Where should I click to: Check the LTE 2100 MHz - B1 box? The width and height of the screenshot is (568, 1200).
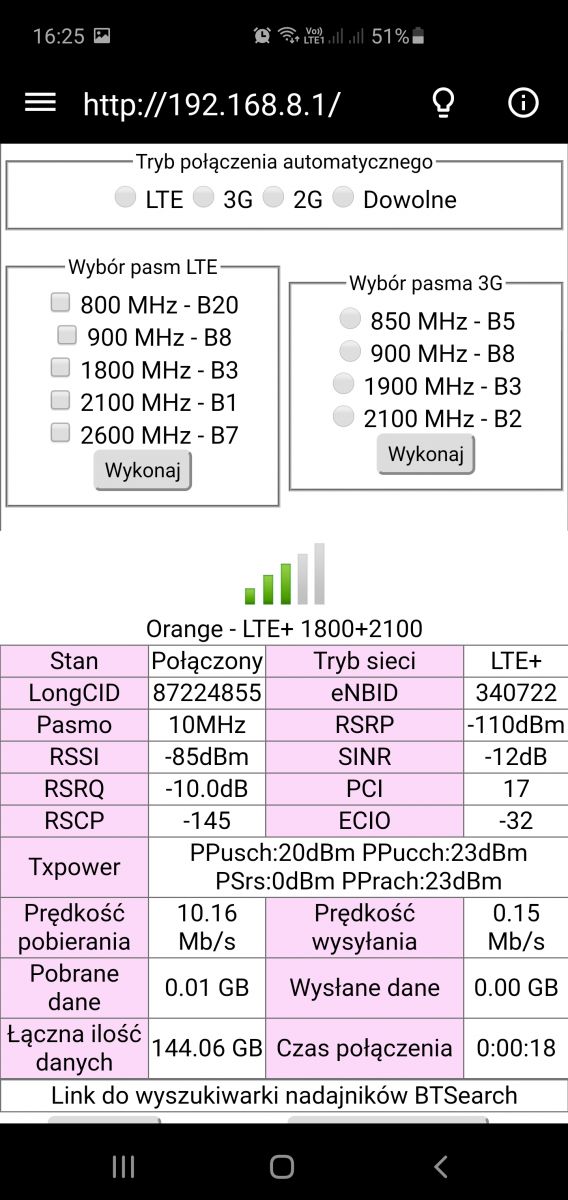click(x=60, y=400)
